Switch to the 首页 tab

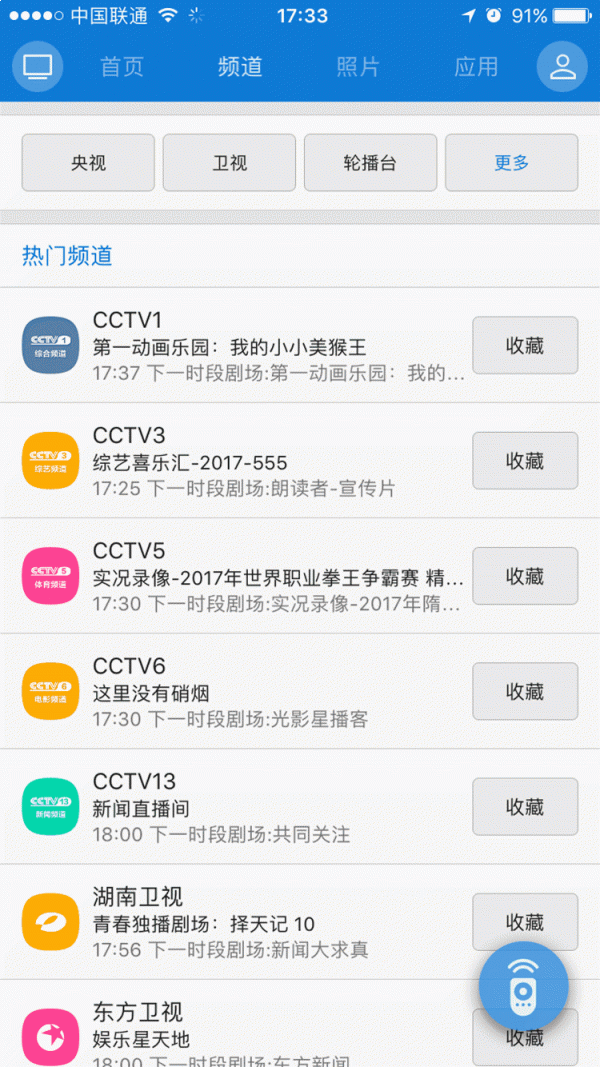tap(122, 67)
